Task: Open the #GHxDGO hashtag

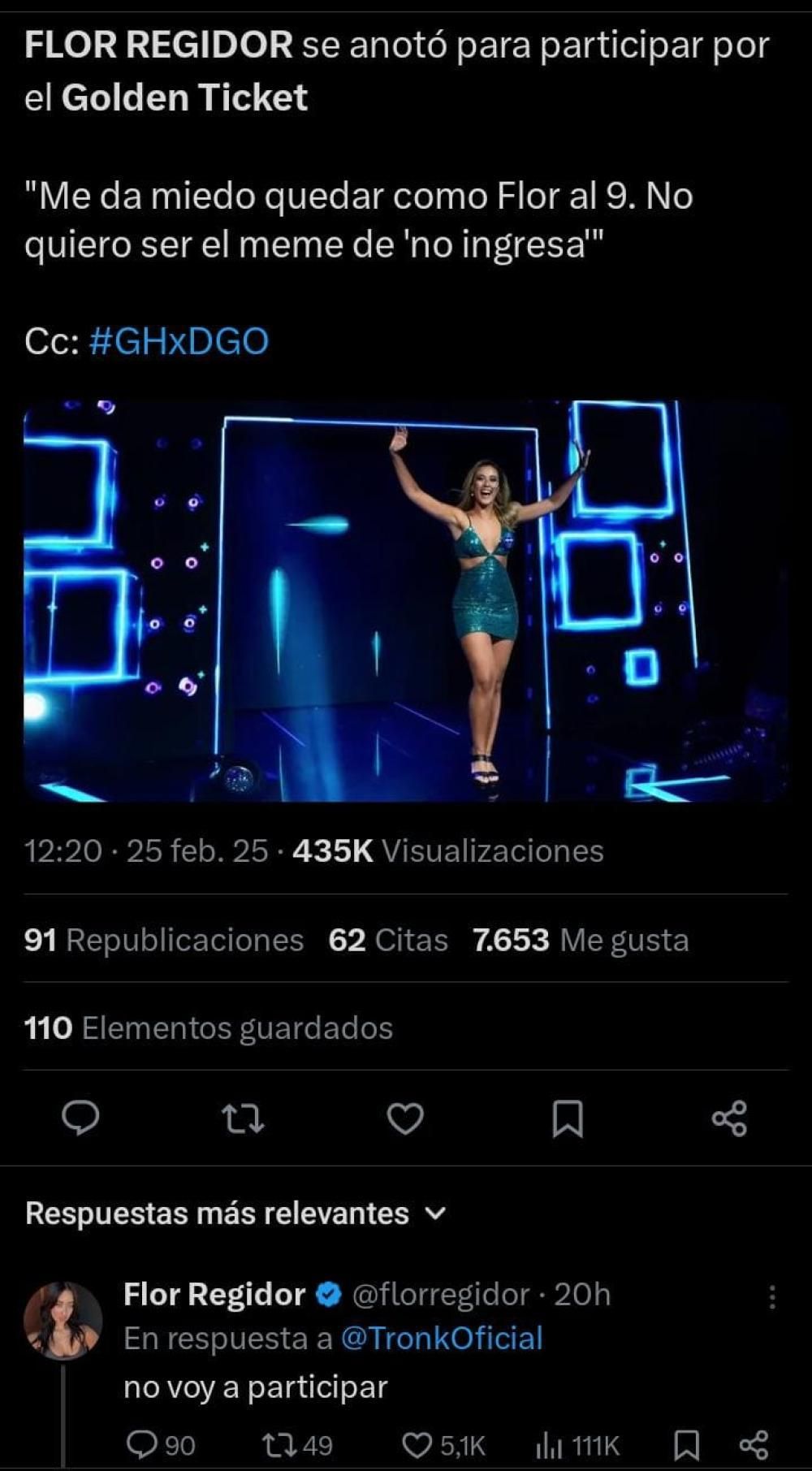Action: click(179, 341)
